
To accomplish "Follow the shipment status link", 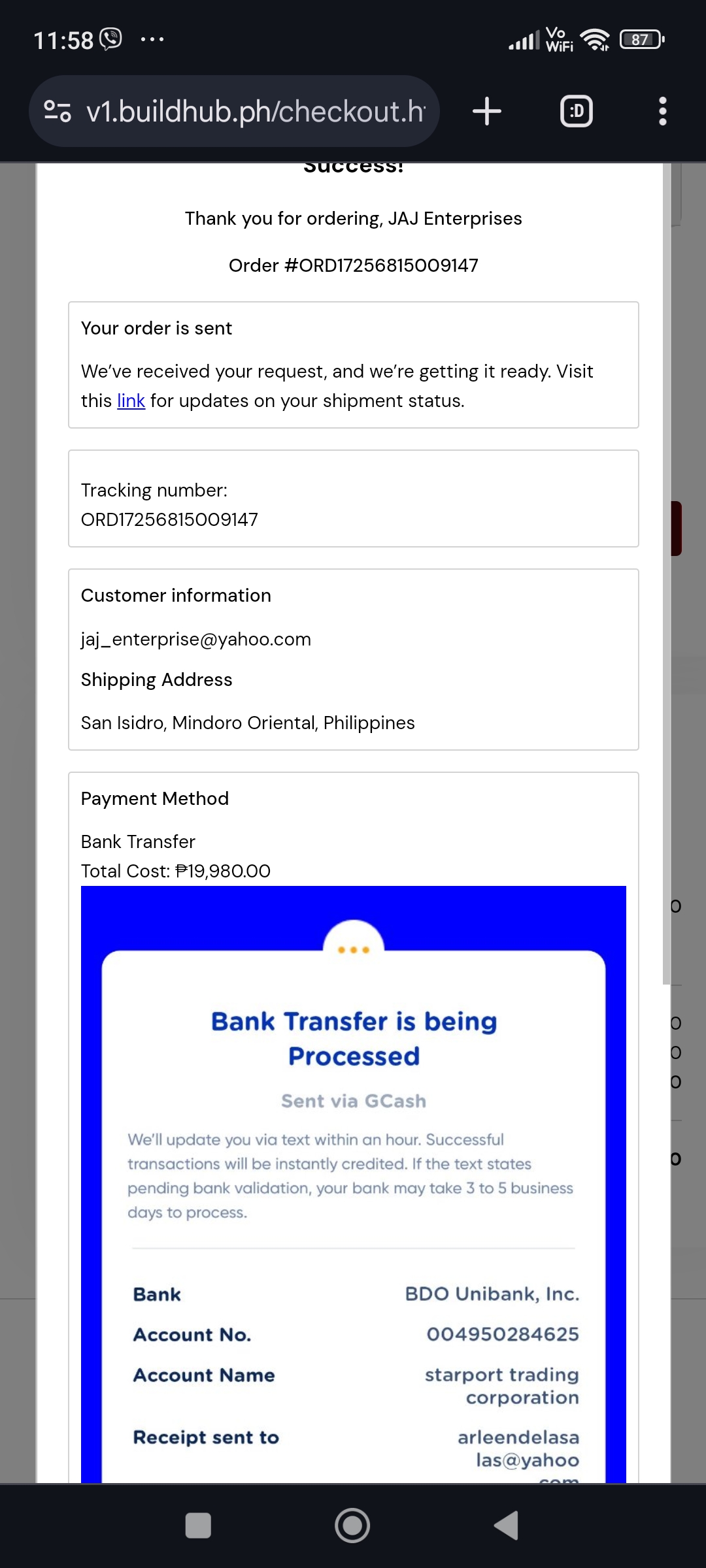I will 131,401.
